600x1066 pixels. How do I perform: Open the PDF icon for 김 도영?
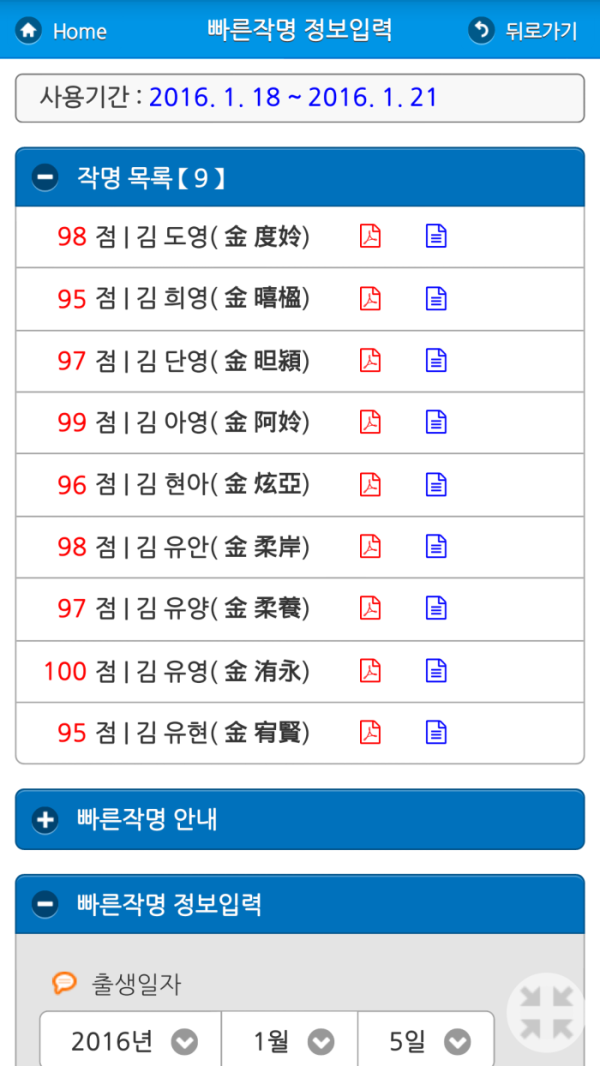point(370,237)
